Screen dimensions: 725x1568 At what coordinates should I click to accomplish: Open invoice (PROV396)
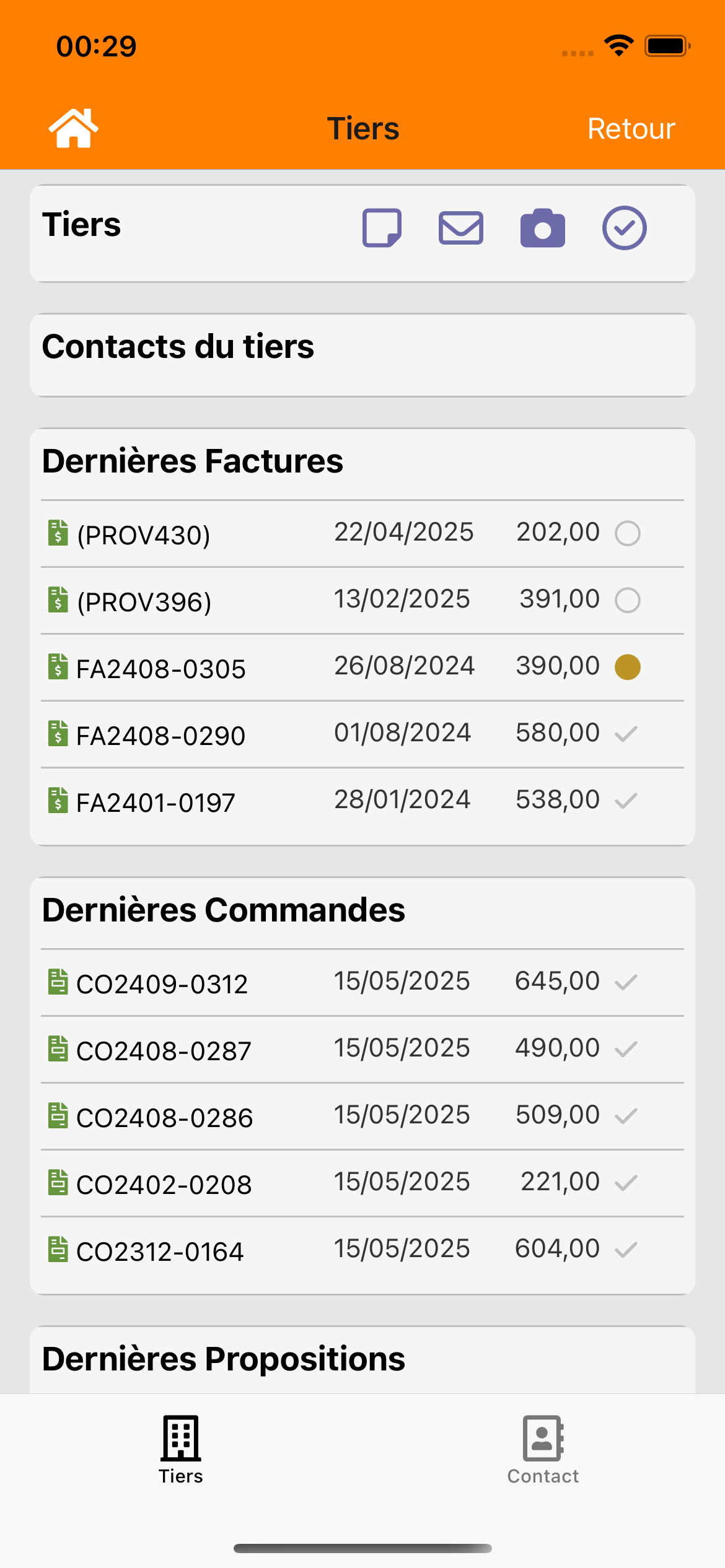click(362, 601)
